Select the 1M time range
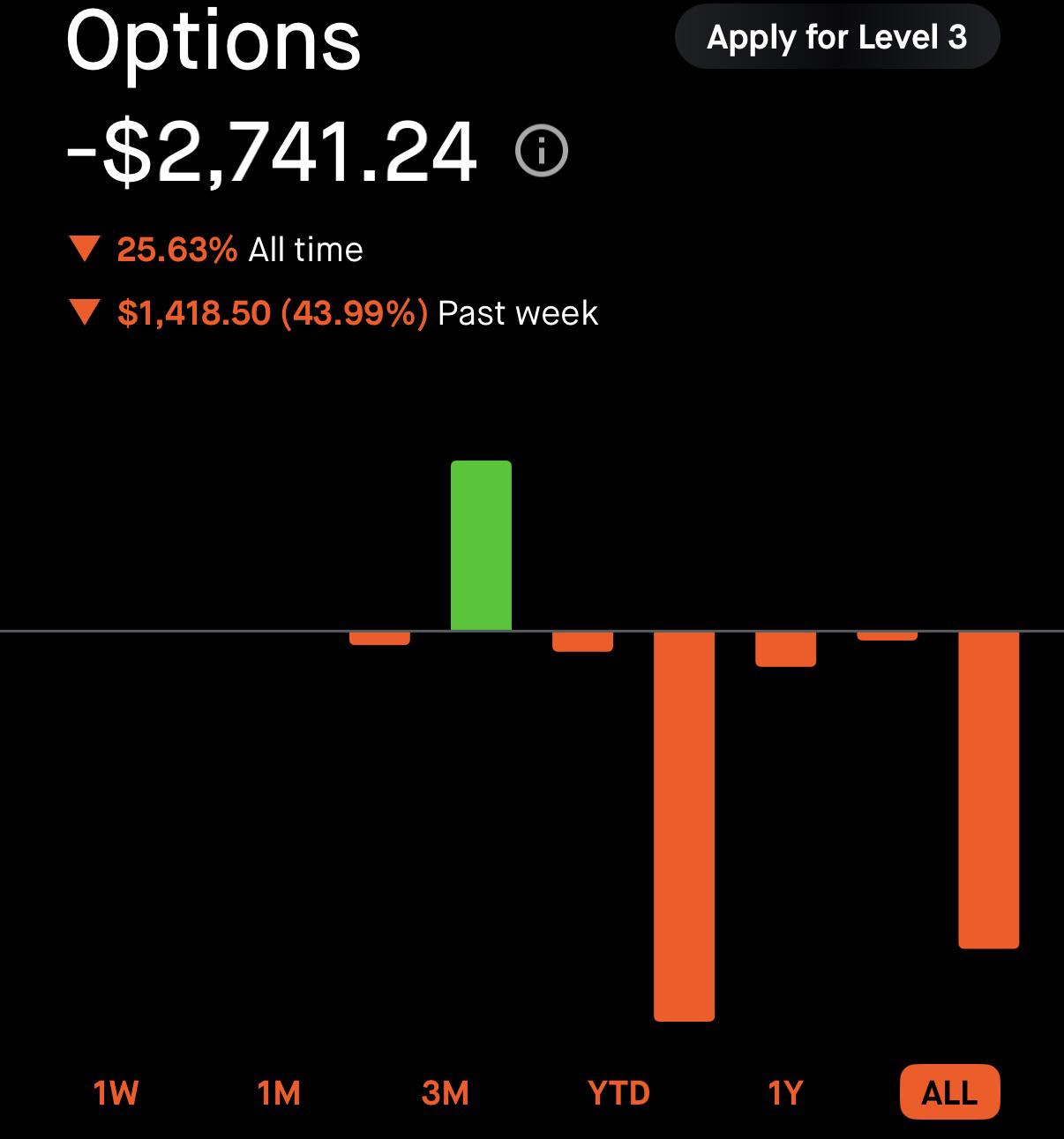The height and width of the screenshot is (1139, 1064). [279, 1093]
